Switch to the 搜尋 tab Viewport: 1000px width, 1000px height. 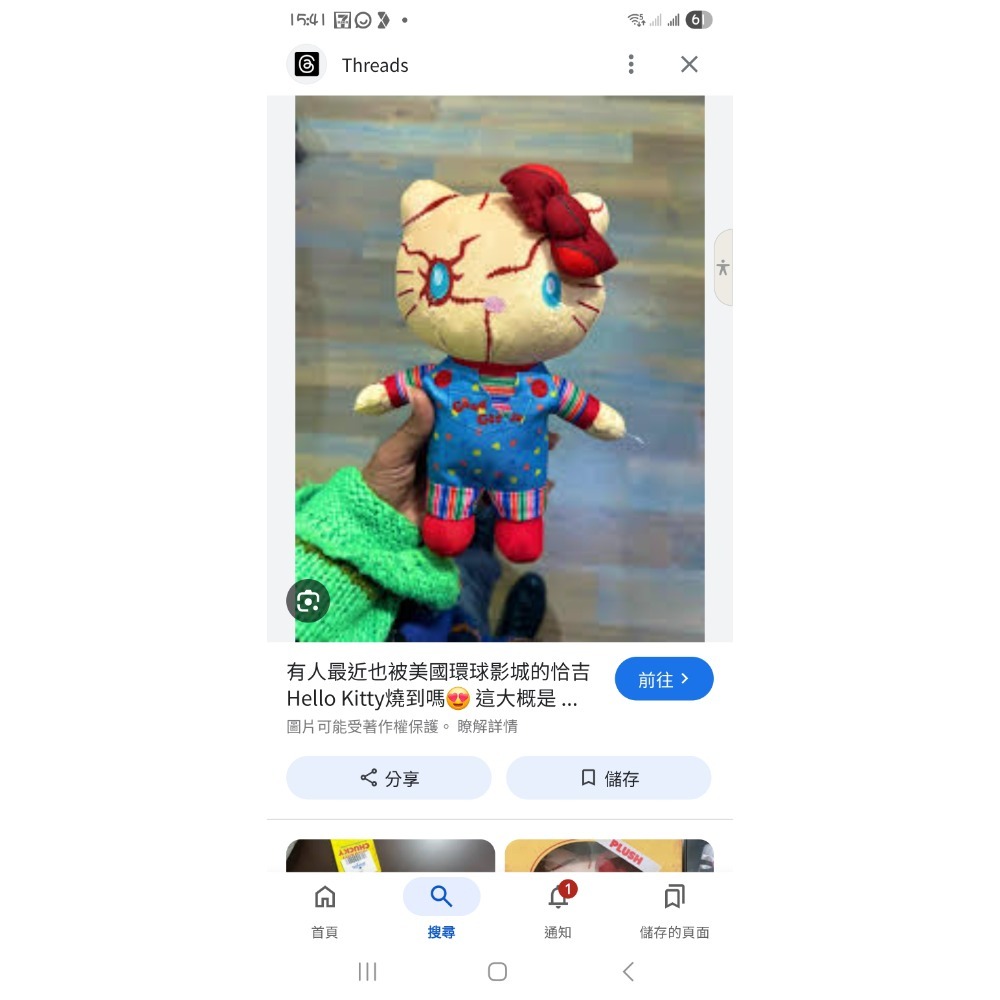click(441, 910)
